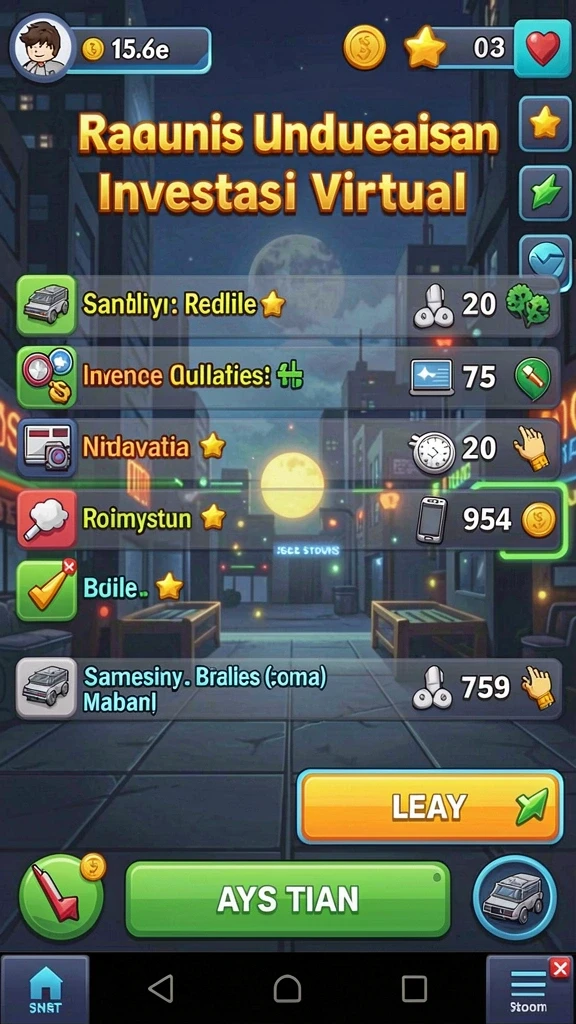Tap the round red arrow button
Screen dimensions: 576x1024
coord(61,898)
